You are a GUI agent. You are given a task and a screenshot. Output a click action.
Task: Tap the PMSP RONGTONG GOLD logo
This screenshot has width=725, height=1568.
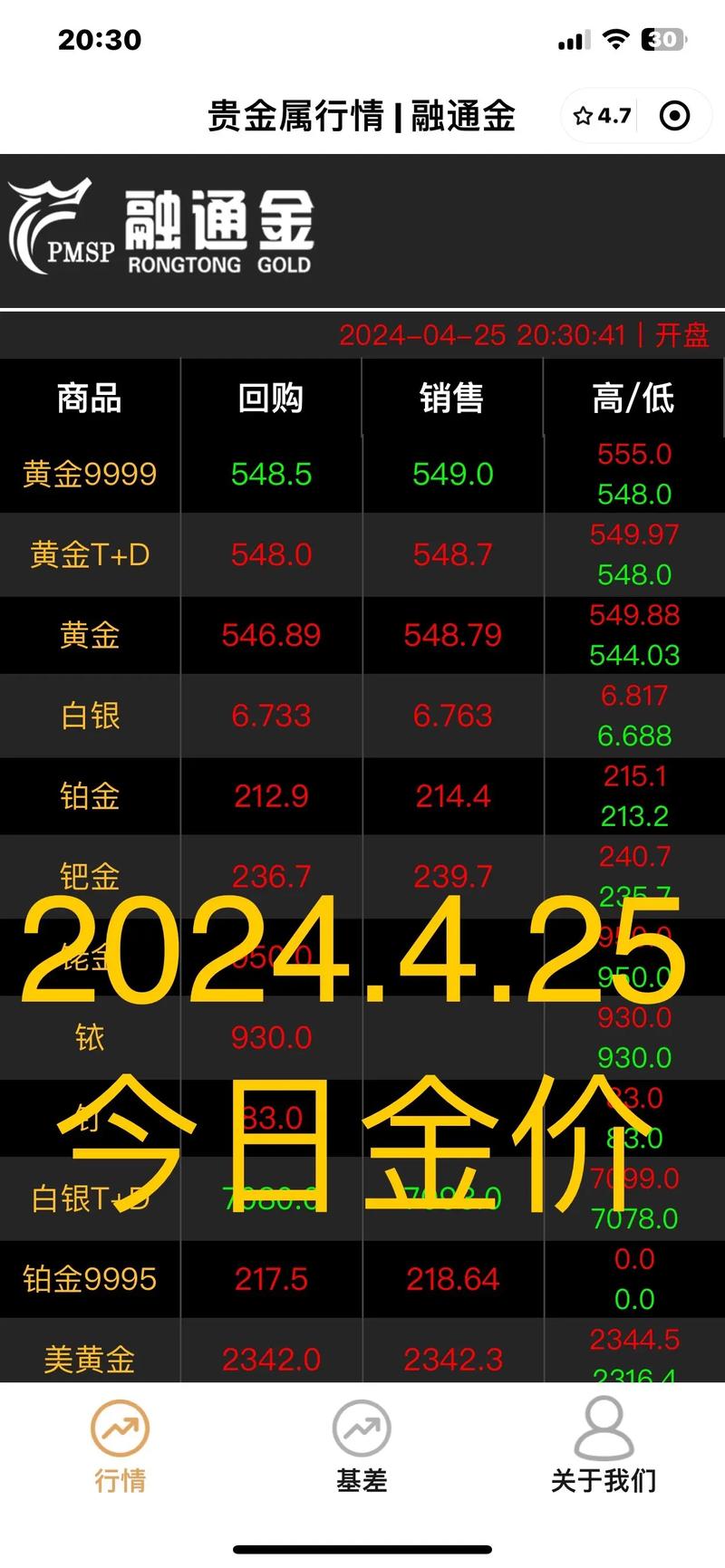tap(163, 226)
